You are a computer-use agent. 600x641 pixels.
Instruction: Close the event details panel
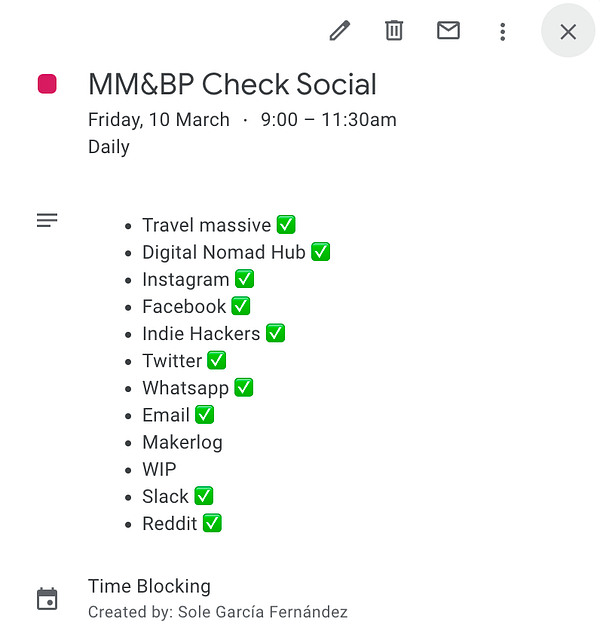[x=568, y=31]
